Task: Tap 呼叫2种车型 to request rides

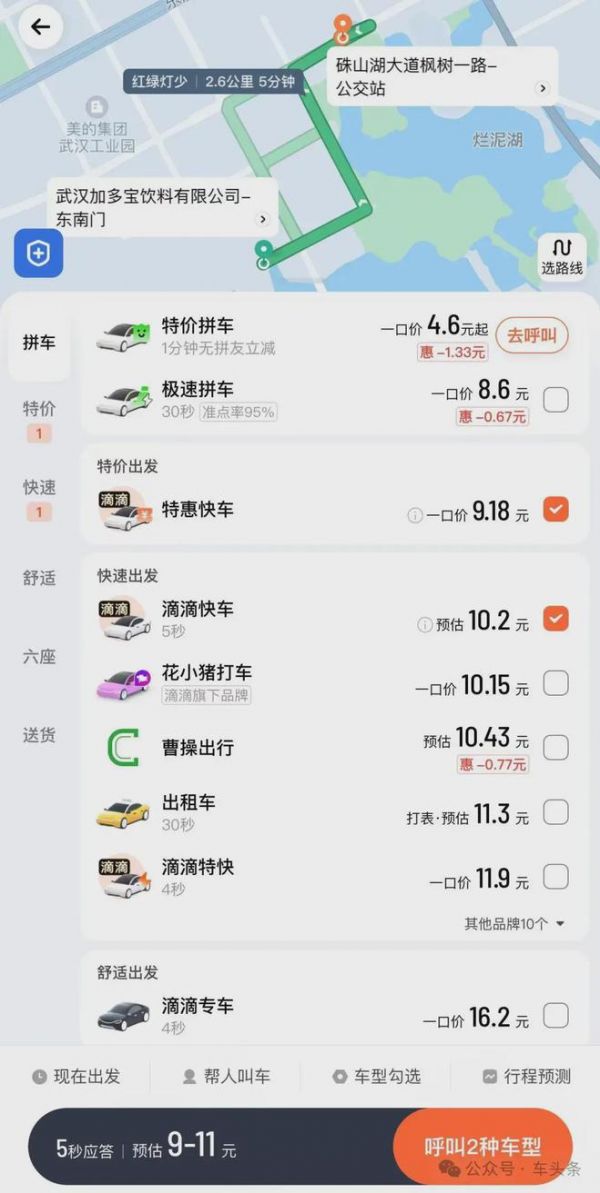Action: [x=483, y=1146]
